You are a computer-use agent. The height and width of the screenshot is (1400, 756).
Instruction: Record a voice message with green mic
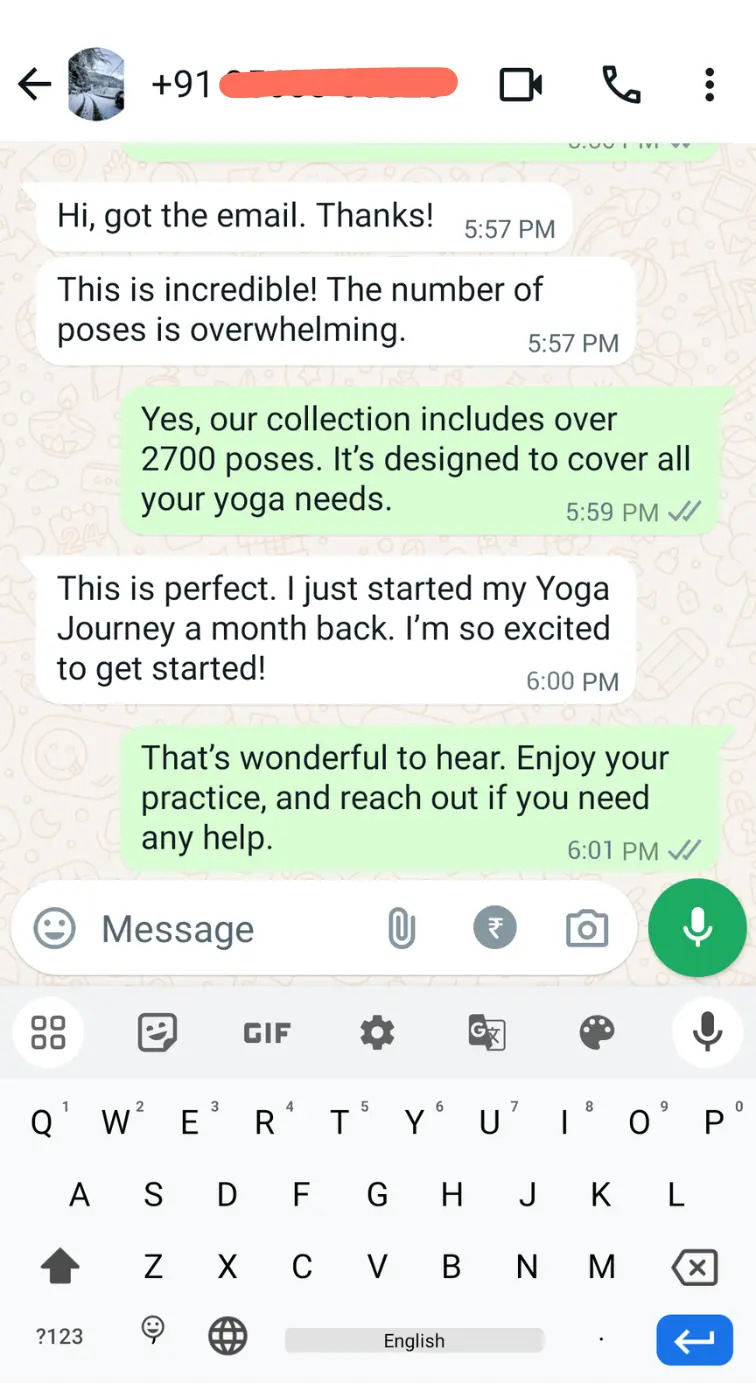tap(697, 928)
